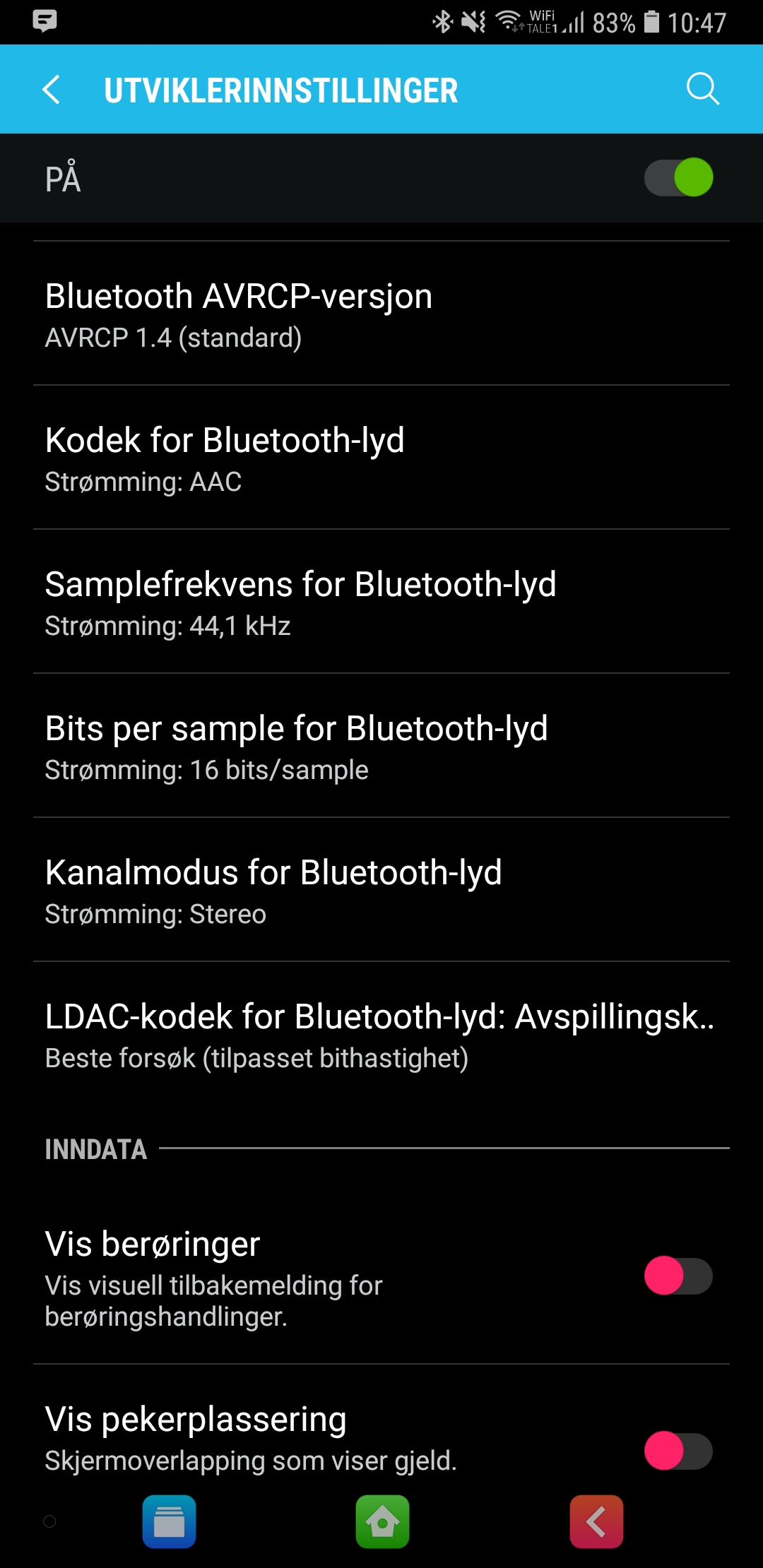Go back from Utviklerinnstillinger
The width and height of the screenshot is (763, 1568).
pos(52,90)
